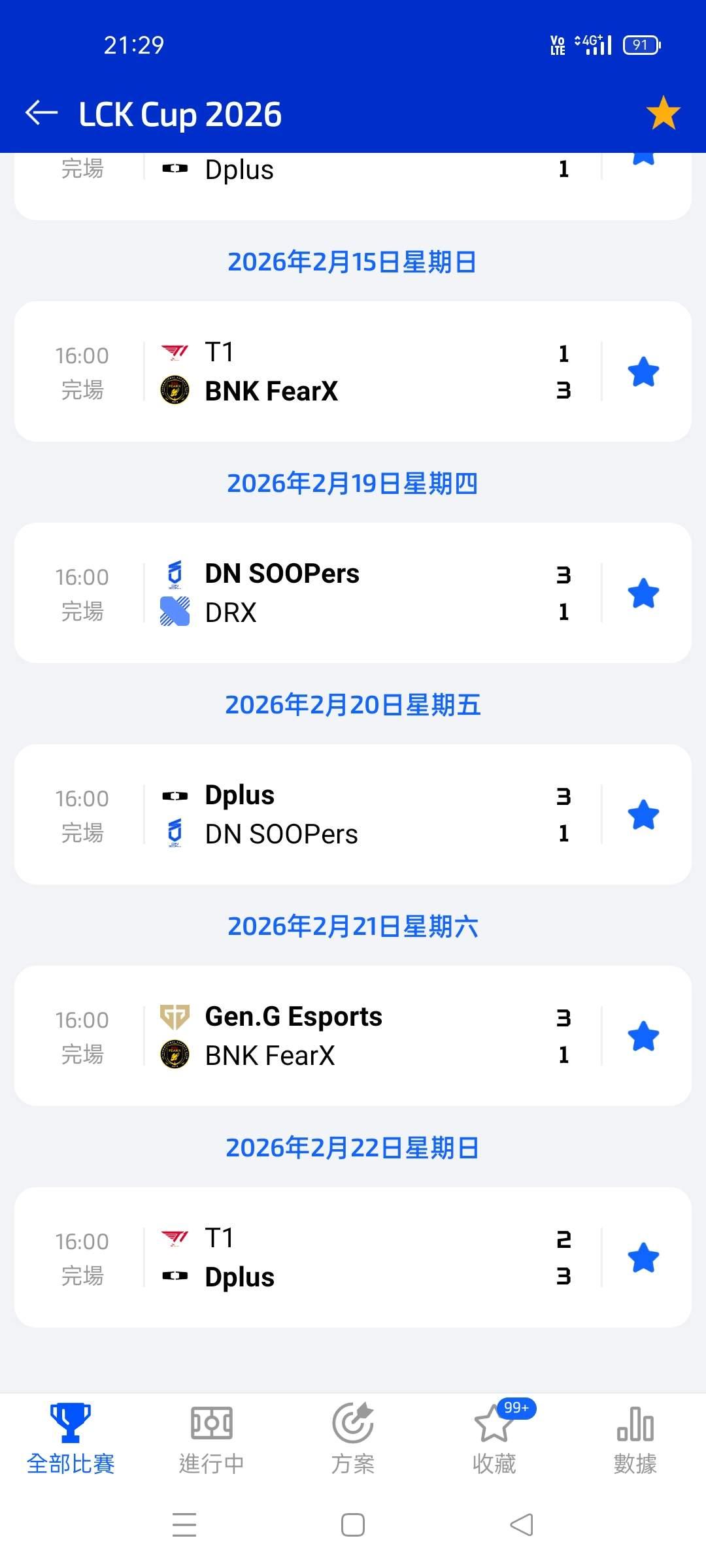The height and width of the screenshot is (1568, 706).
Task: Toggle star on T1 vs Dplus match
Action: (643, 1258)
